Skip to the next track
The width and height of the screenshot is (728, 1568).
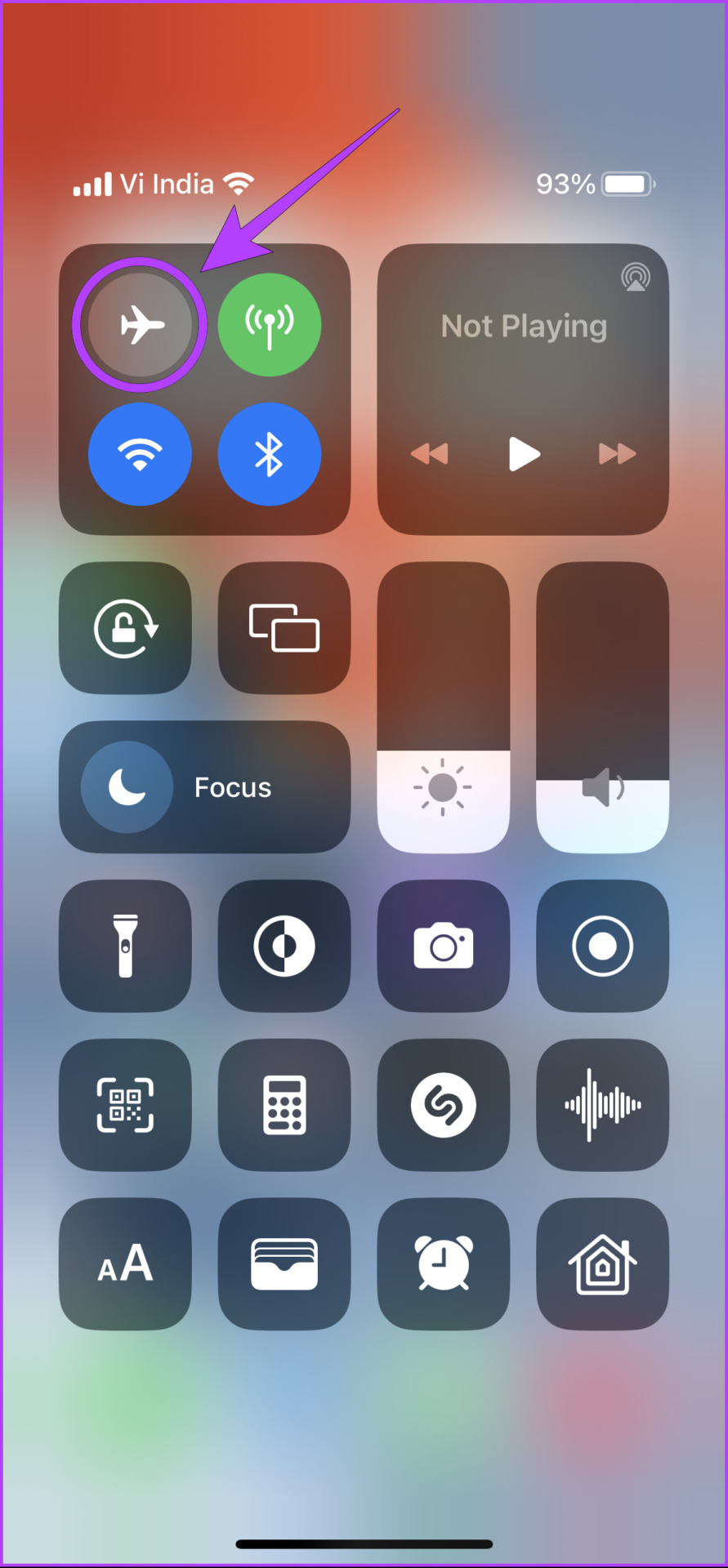pos(618,454)
